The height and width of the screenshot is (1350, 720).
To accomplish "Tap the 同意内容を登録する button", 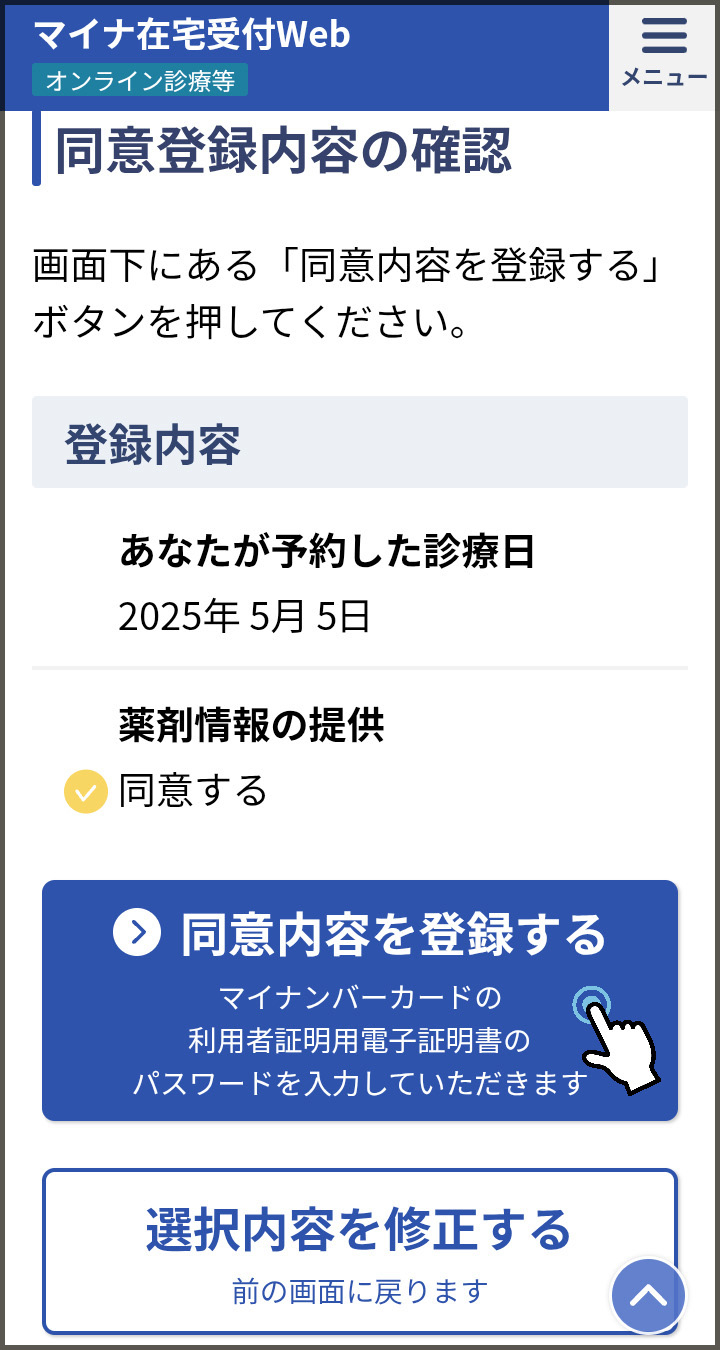I will [x=360, y=999].
